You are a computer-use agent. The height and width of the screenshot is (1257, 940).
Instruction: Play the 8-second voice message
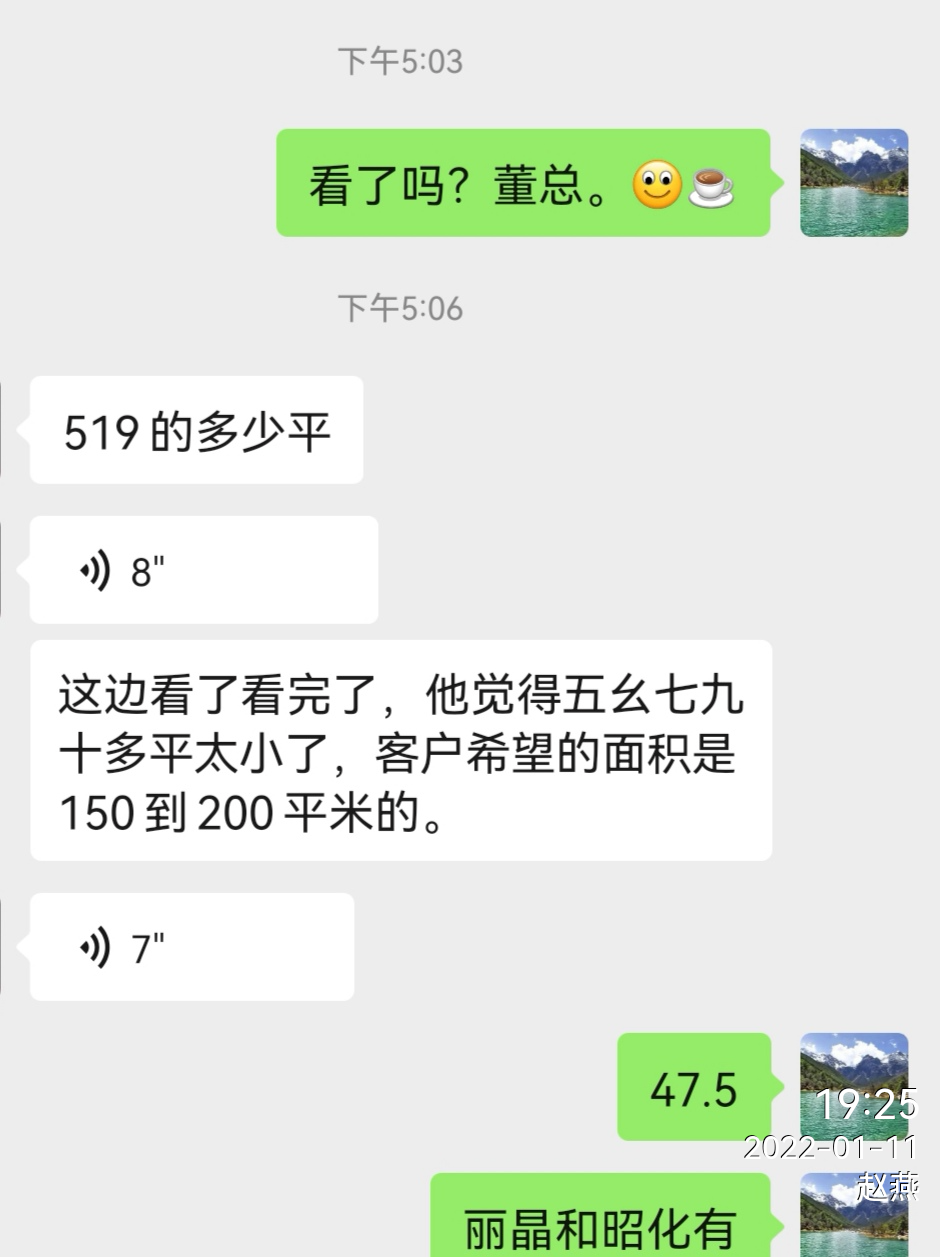(x=203, y=570)
